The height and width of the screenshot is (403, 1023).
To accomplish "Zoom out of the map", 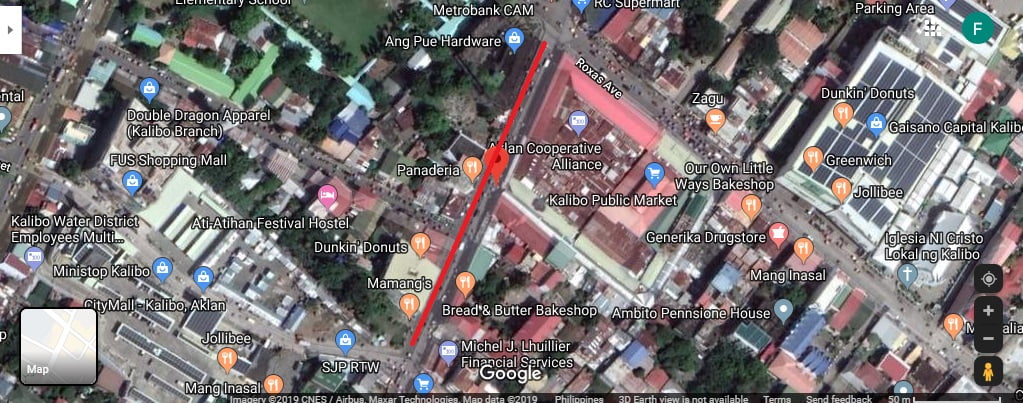I will pyautogui.click(x=988, y=339).
